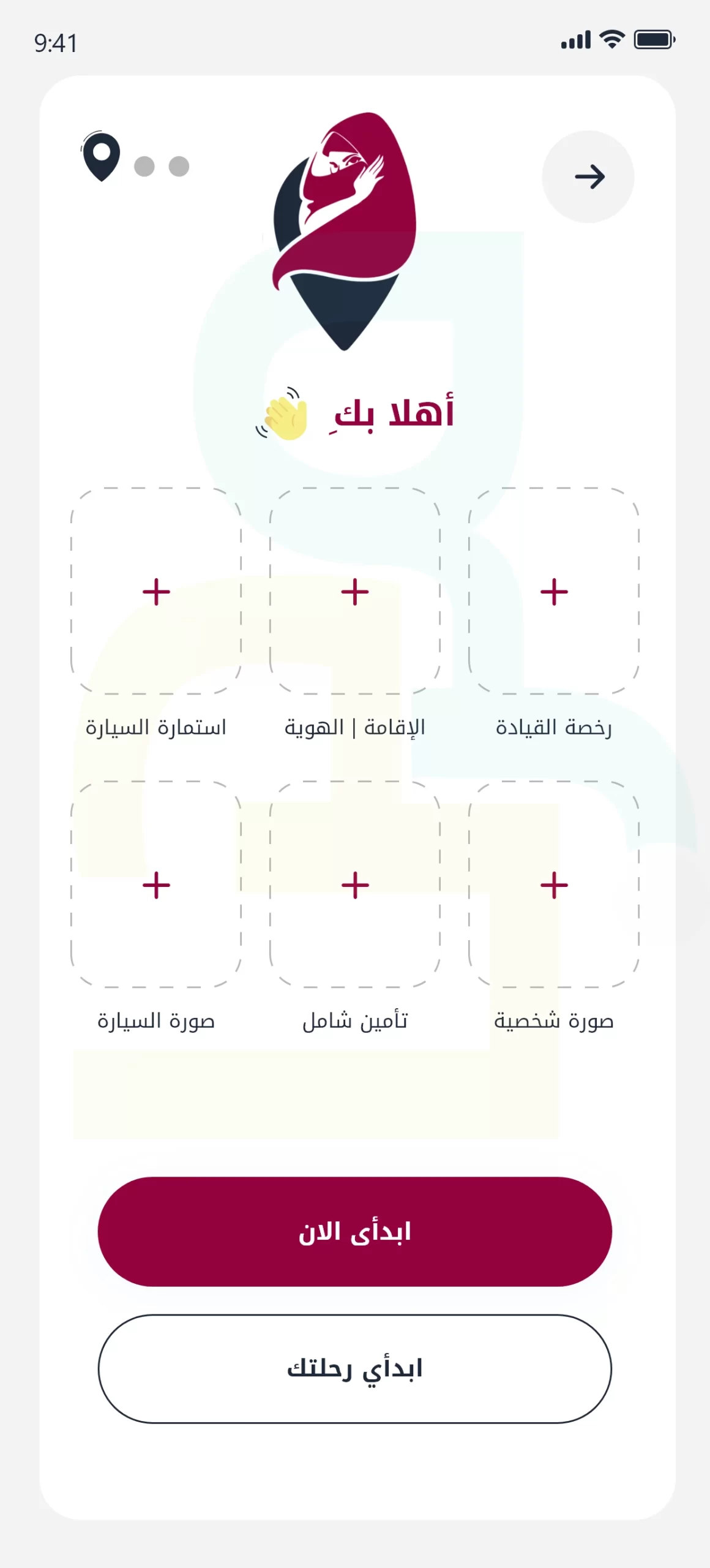Screen dimensions: 710x1568
Task: Tap the plus to upload استمارة السيارة form
Action: (x=157, y=592)
